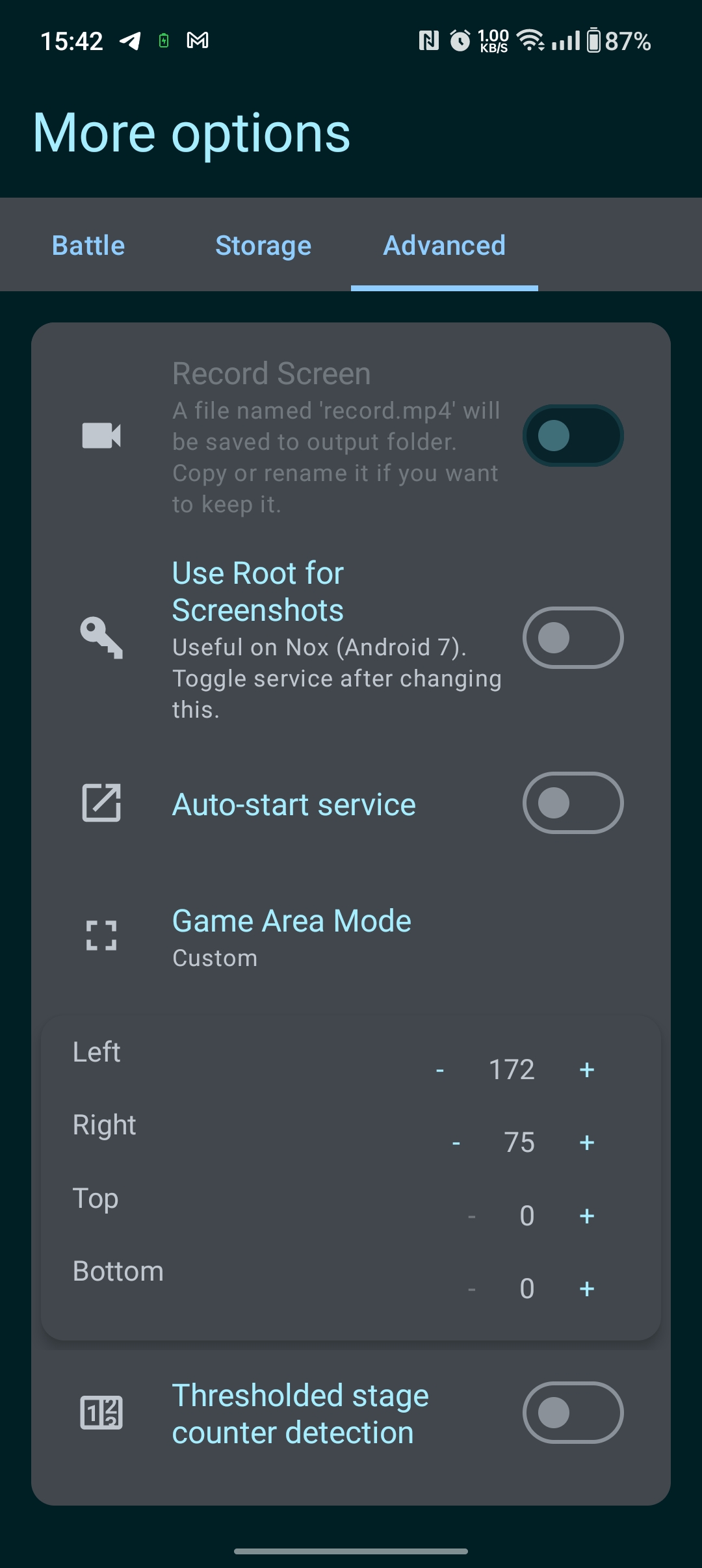The image size is (702, 1568).
Task: Turn on Thresholded stage counter detection
Action: [573, 1413]
